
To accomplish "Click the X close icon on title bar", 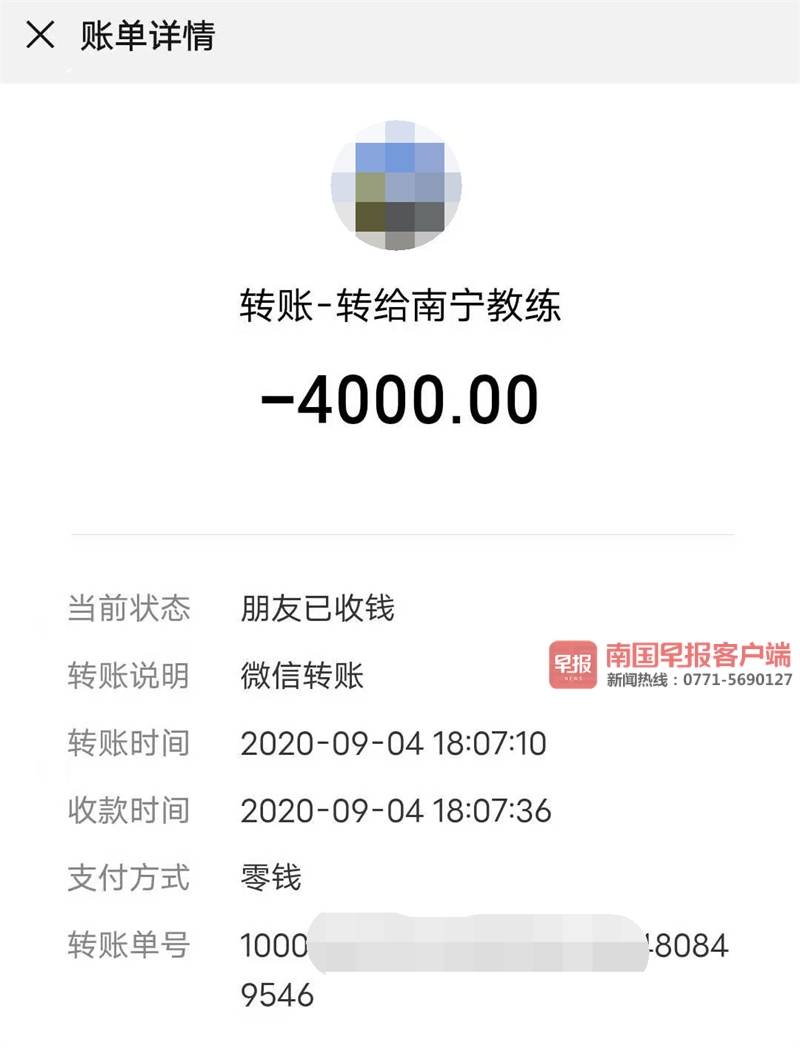I will coord(40,37).
